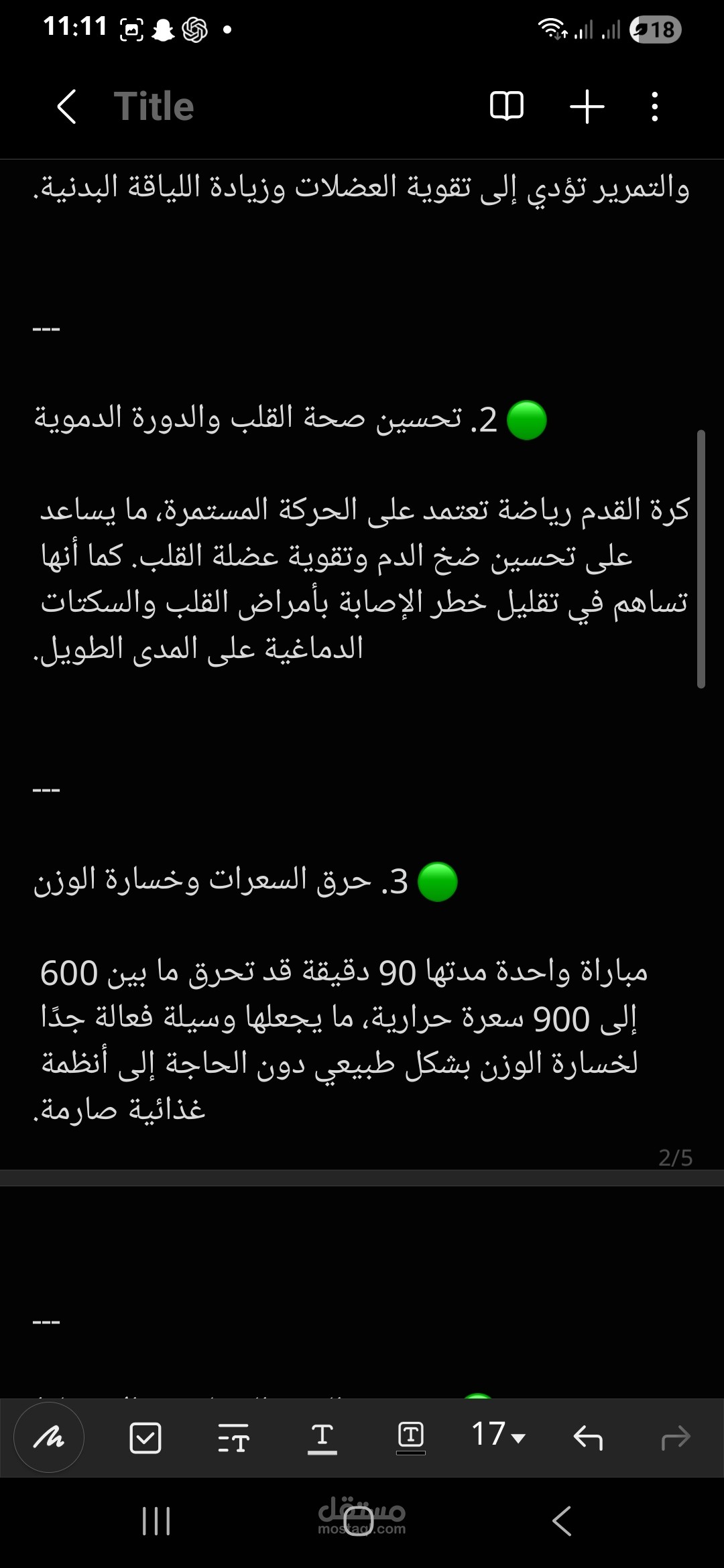The image size is (724, 1568).
Task: Tap the system back button
Action: pos(562,1521)
